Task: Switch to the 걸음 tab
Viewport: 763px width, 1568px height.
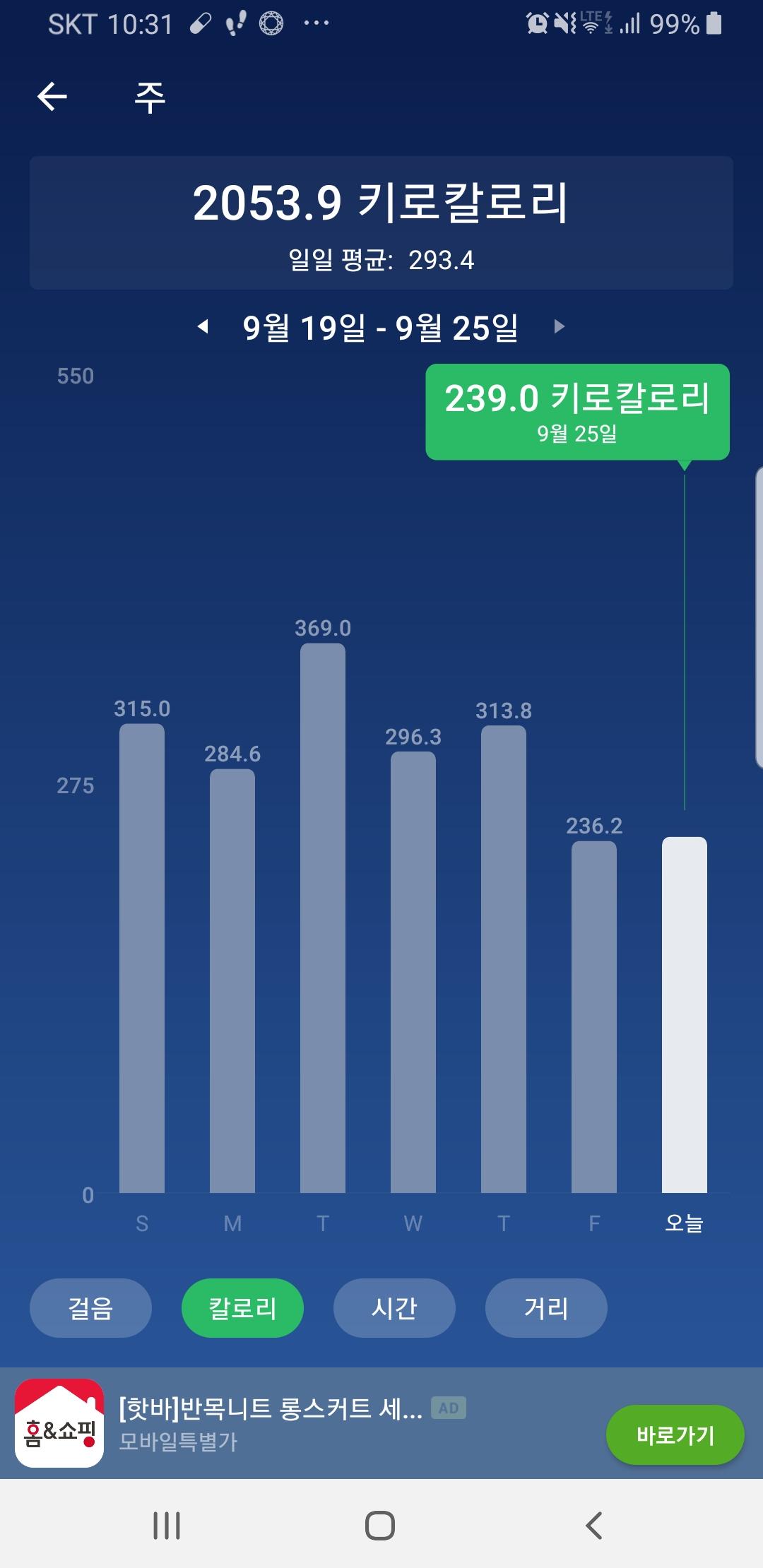Action: tap(90, 1308)
